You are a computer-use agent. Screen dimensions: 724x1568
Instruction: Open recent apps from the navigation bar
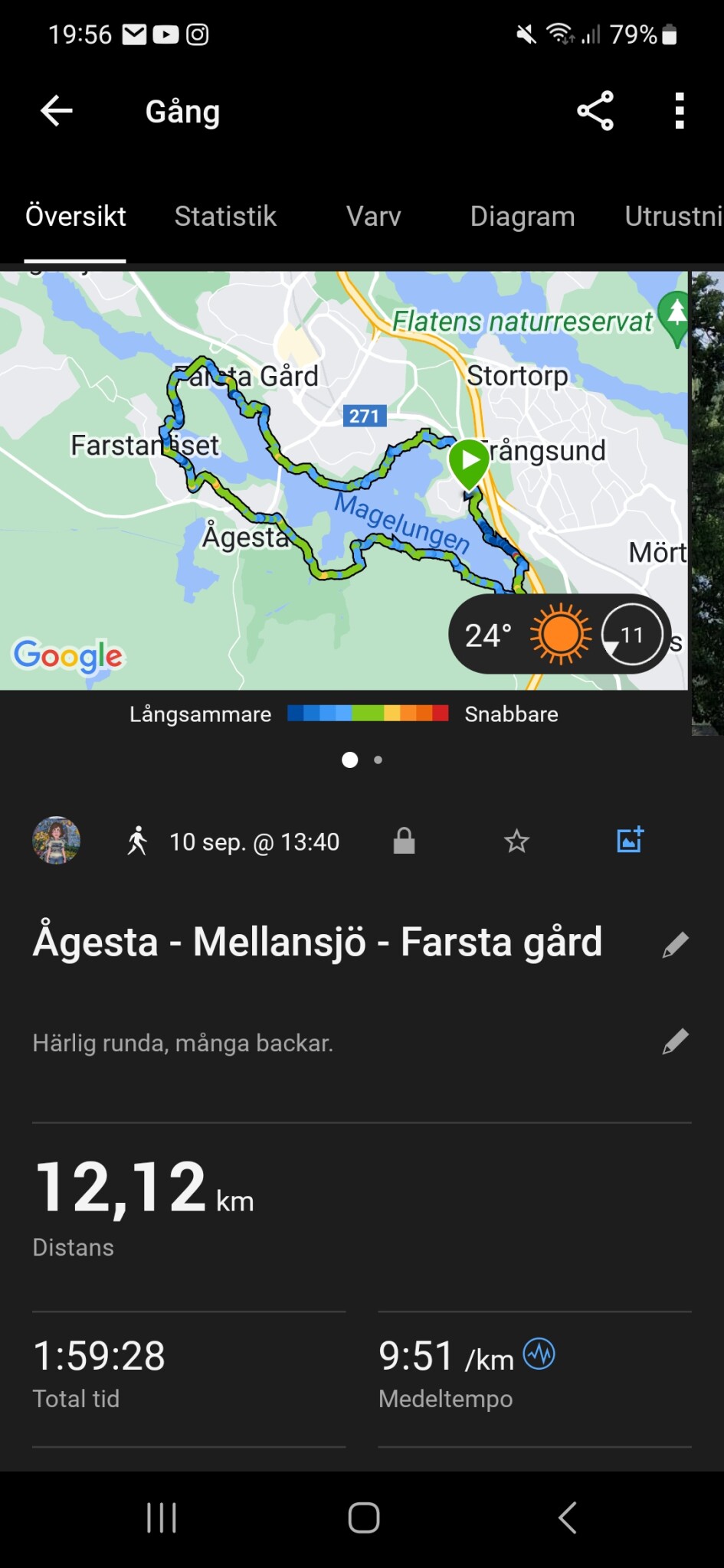pyautogui.click(x=162, y=1517)
